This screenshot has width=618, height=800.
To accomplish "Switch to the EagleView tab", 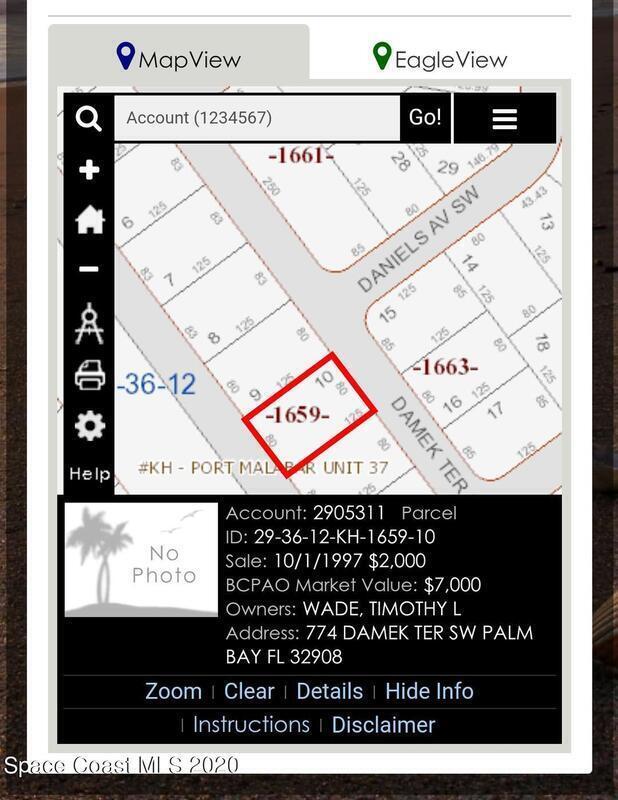I will coord(439,58).
